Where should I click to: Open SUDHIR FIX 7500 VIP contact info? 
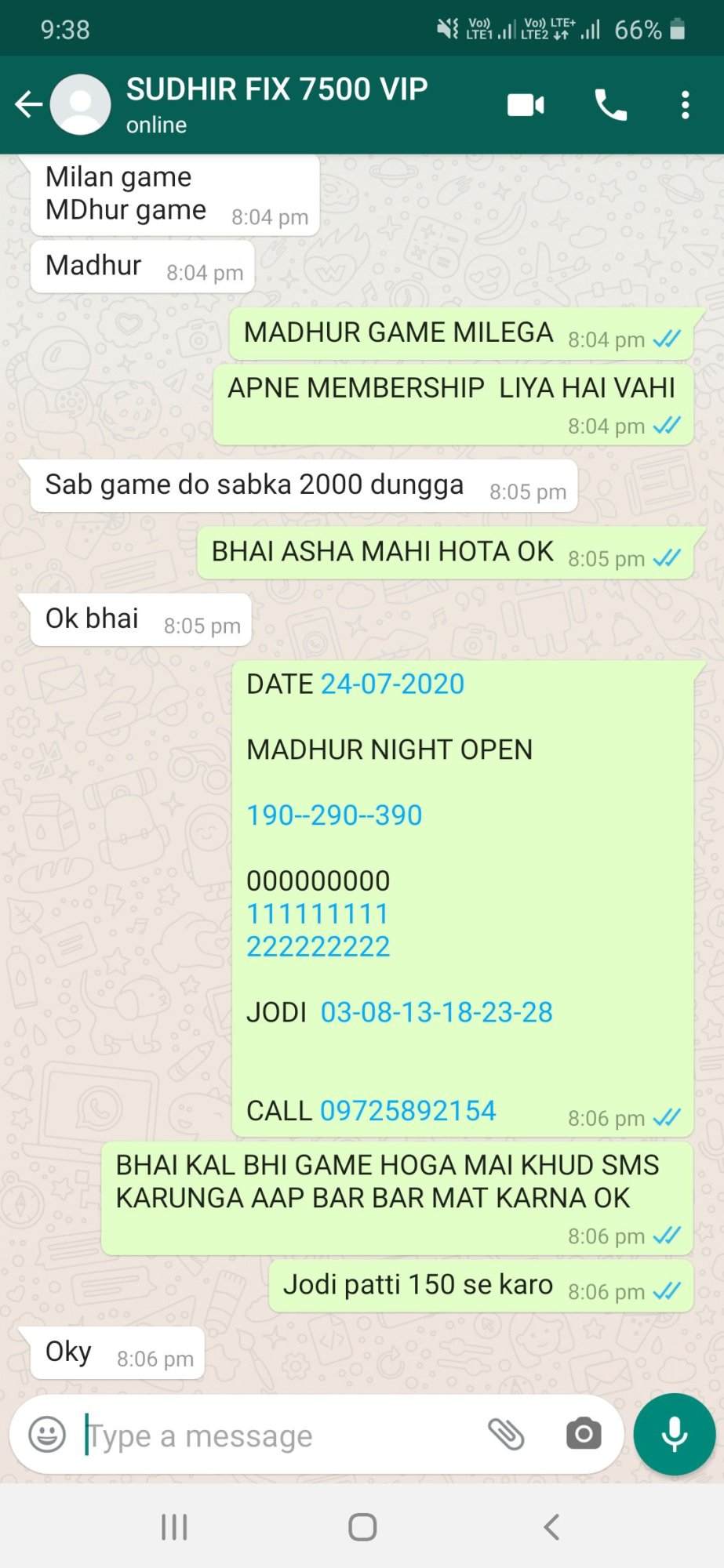tap(277, 104)
